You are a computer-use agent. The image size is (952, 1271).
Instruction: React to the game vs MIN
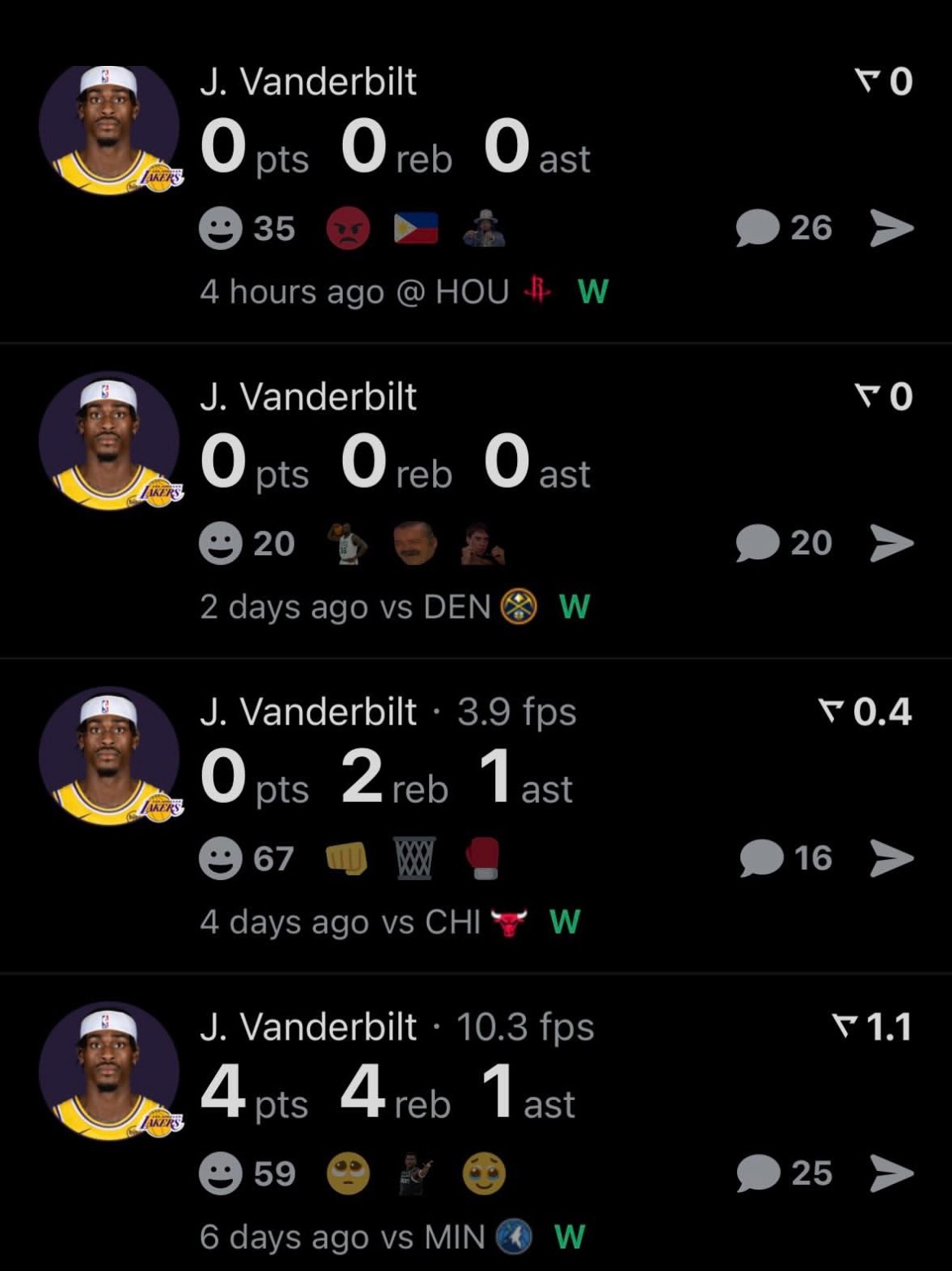point(221,1173)
